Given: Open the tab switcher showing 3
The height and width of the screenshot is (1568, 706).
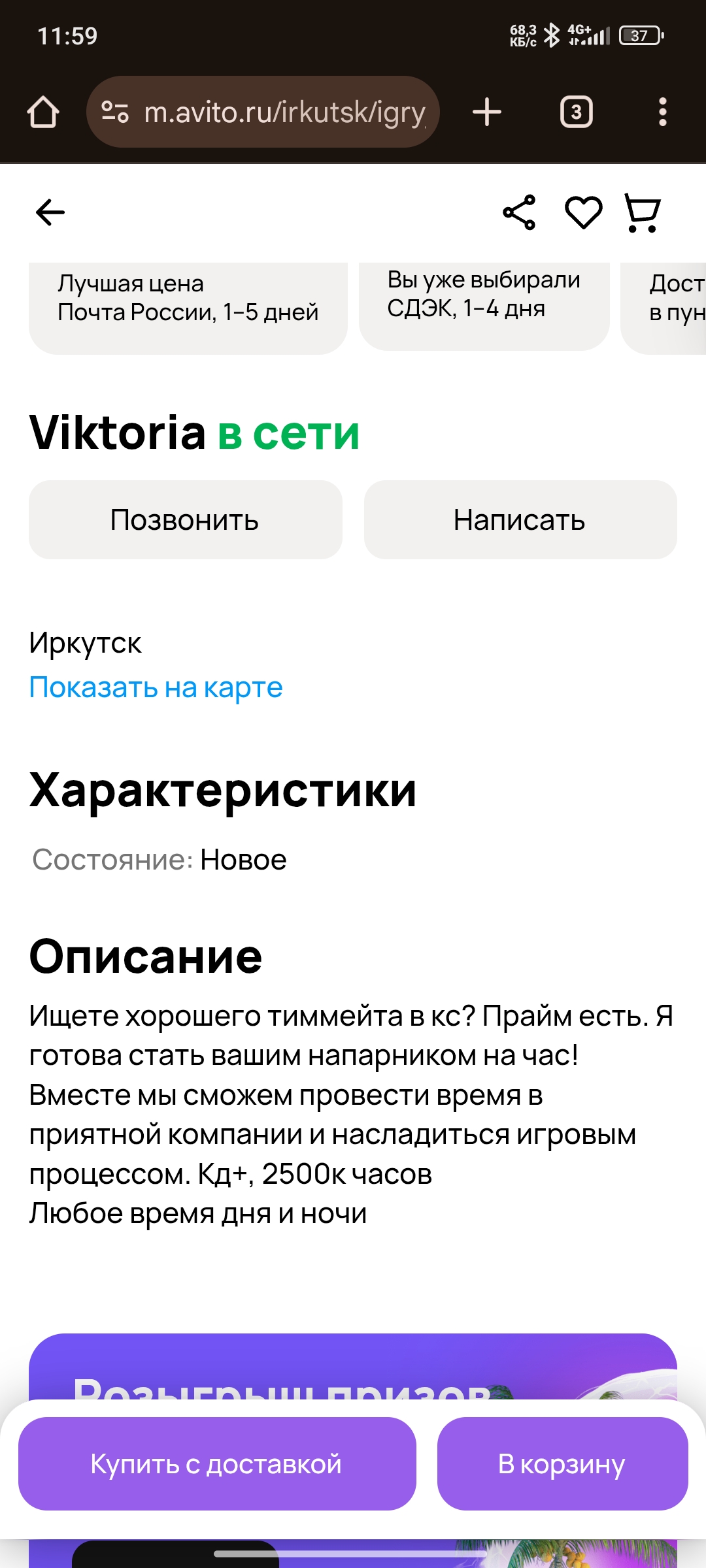Looking at the screenshot, I should [577, 112].
